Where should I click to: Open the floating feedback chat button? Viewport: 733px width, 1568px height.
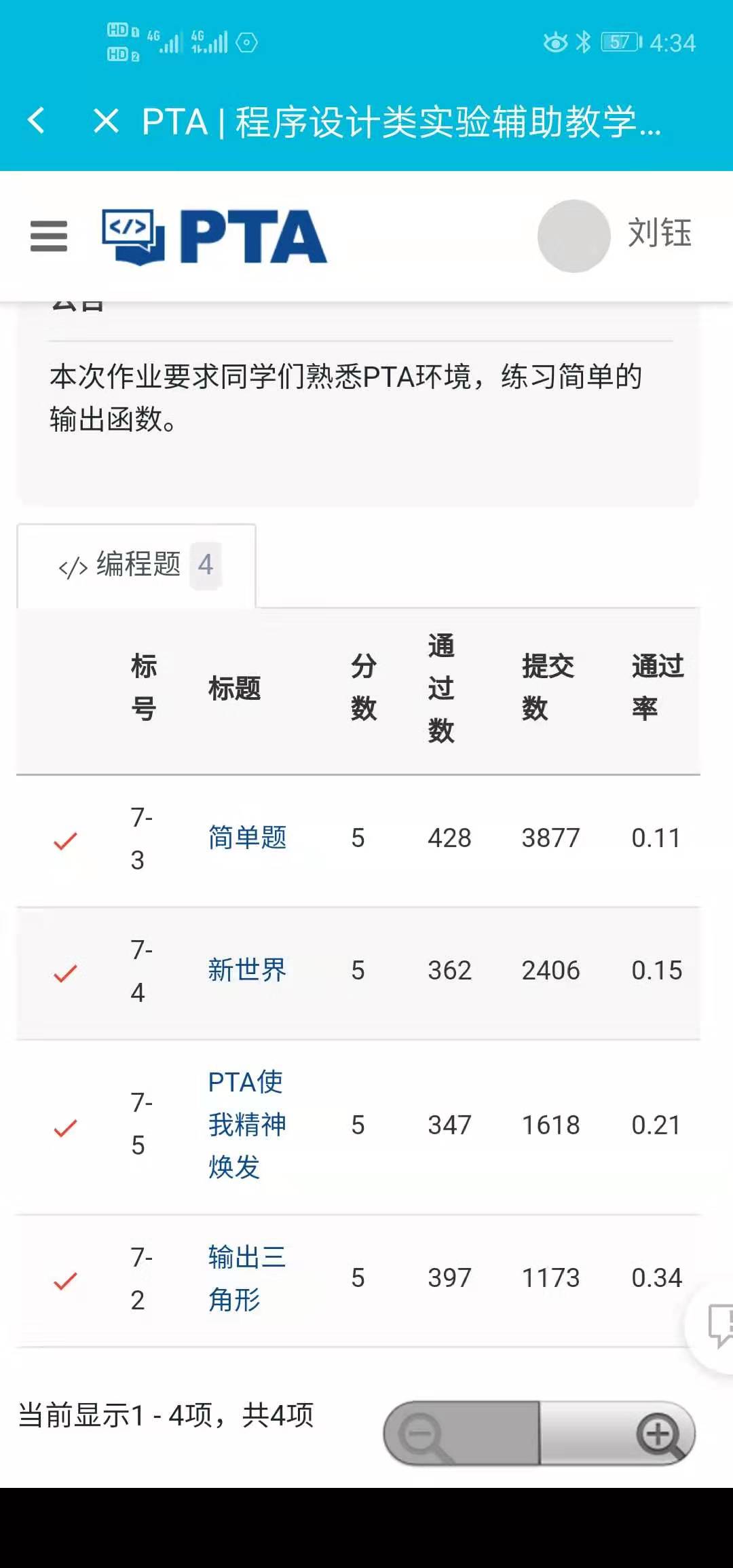tap(717, 1324)
